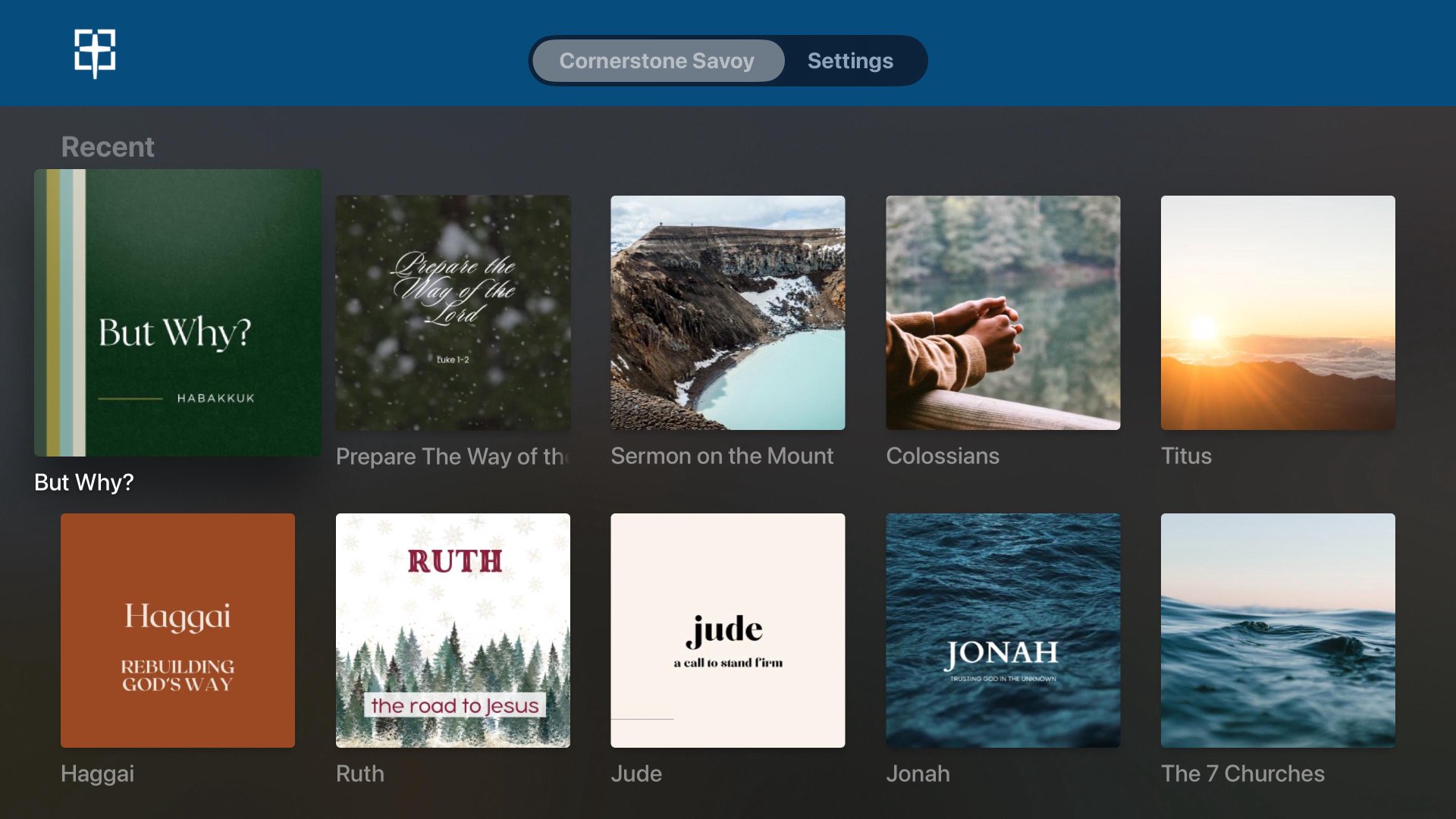This screenshot has width=1456, height=819.
Task: Select the Cornerstone Savoy tab
Action: (x=657, y=61)
